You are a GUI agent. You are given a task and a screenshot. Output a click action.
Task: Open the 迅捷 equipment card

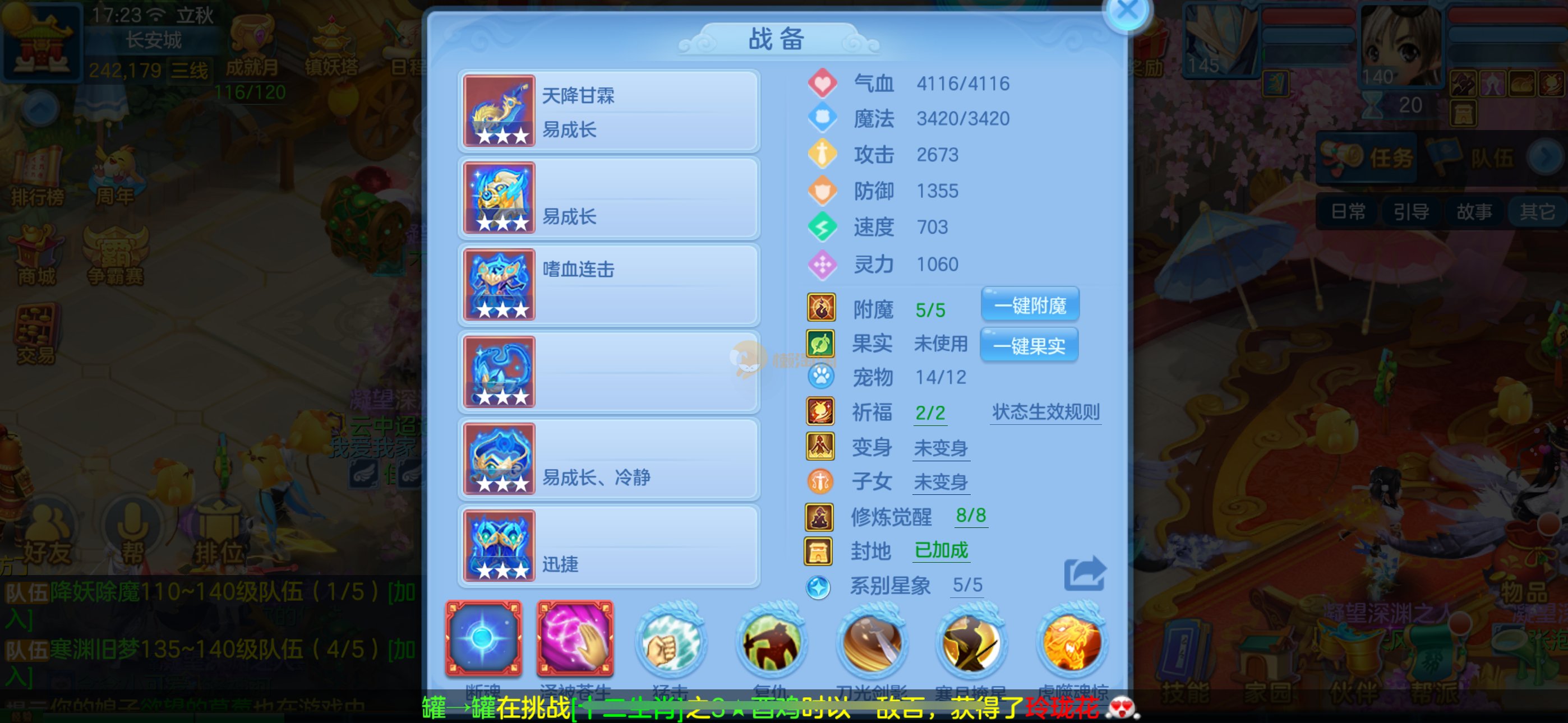[608, 546]
